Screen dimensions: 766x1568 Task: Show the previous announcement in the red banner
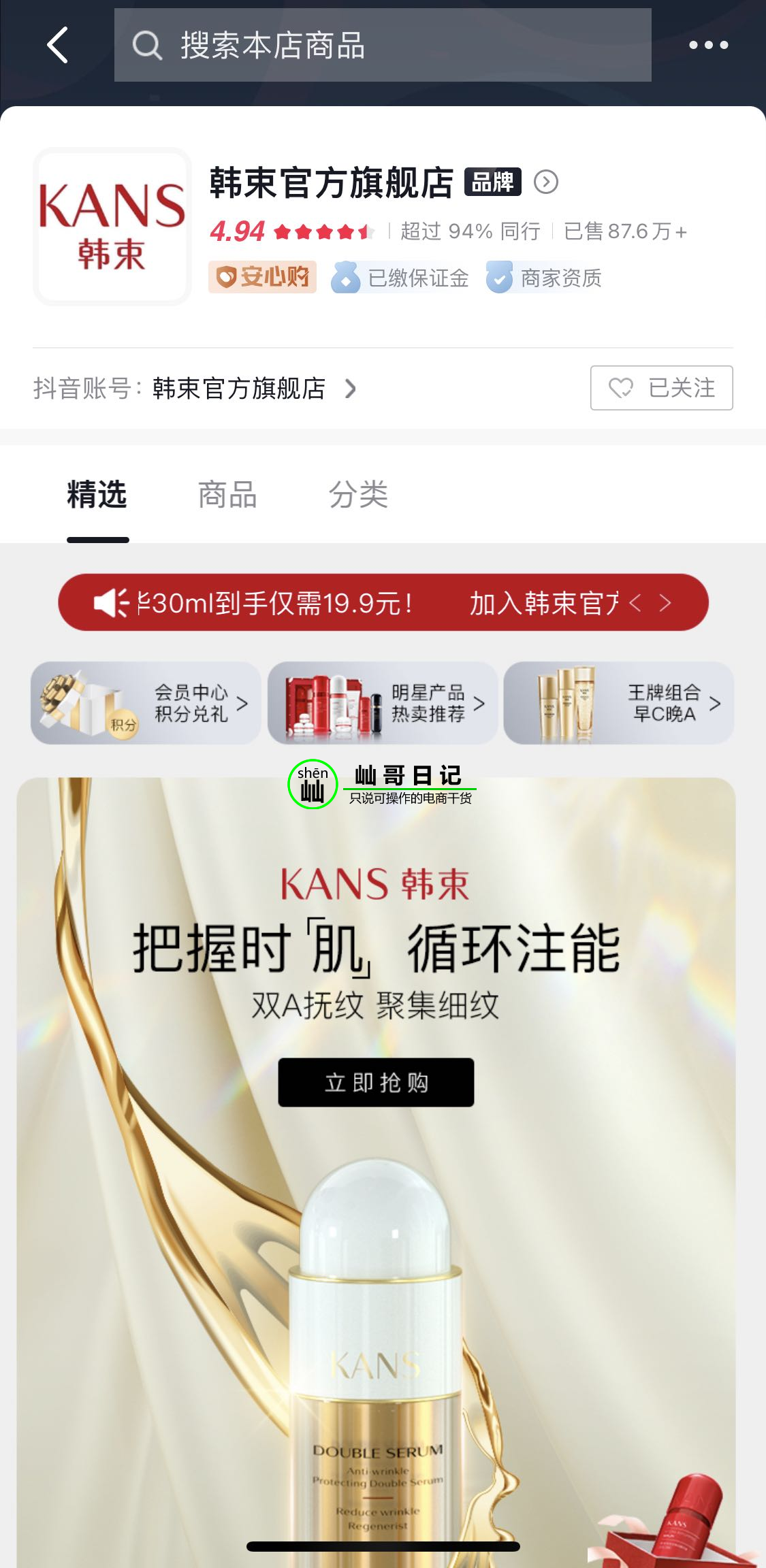tap(635, 603)
